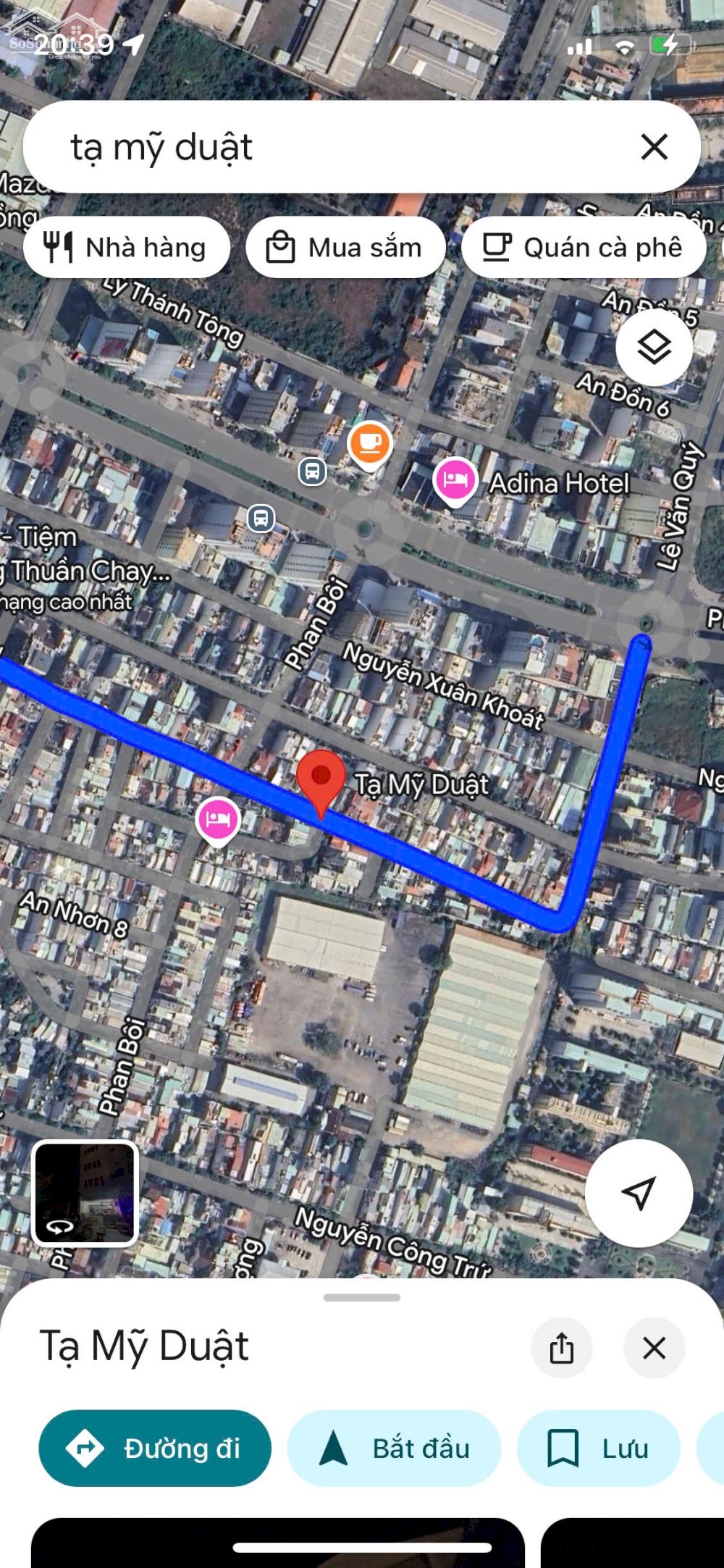The image size is (724, 1568).
Task: Open the Street View thumbnail
Action: tap(85, 1194)
